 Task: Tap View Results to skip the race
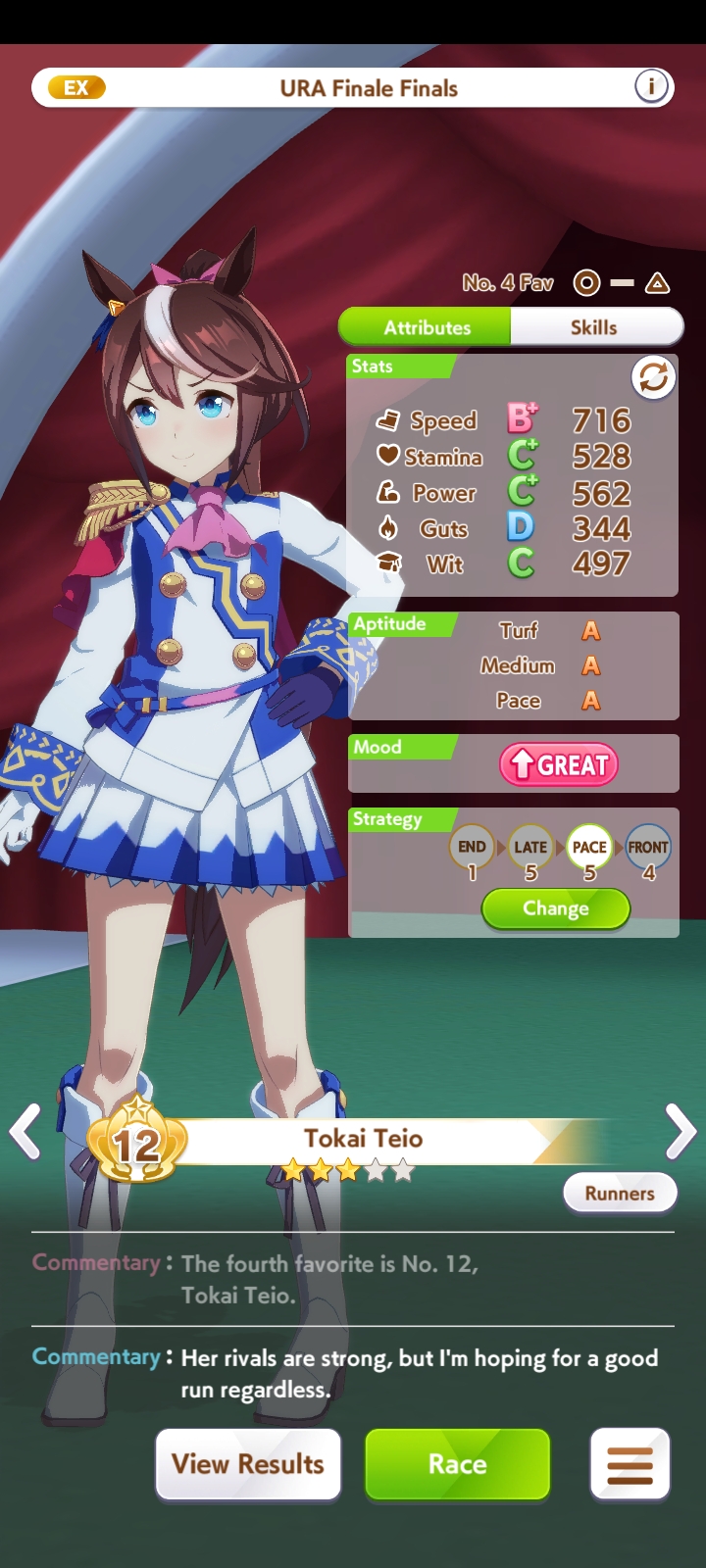coord(248,1464)
